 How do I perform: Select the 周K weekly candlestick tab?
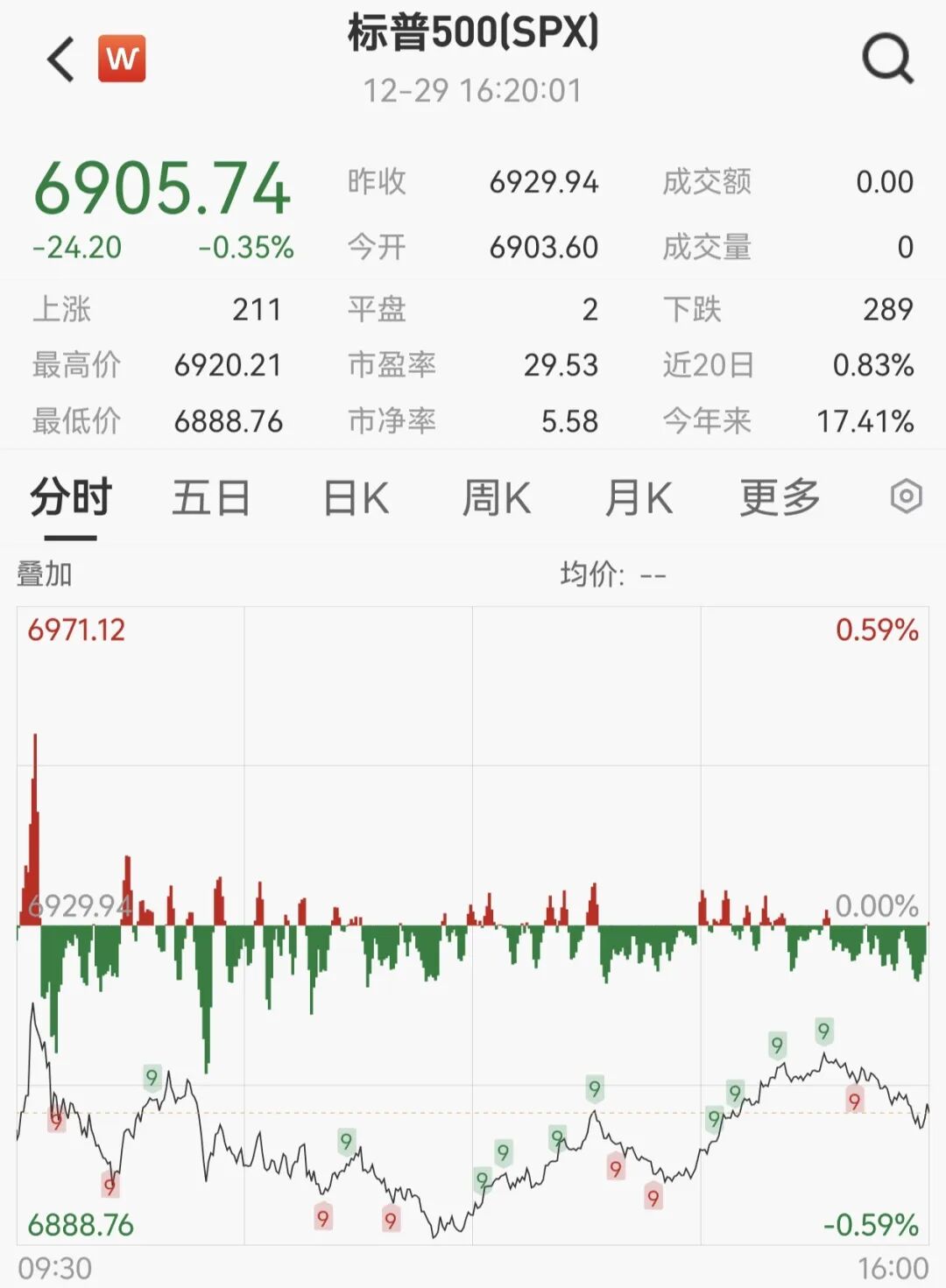pyautogui.click(x=496, y=498)
